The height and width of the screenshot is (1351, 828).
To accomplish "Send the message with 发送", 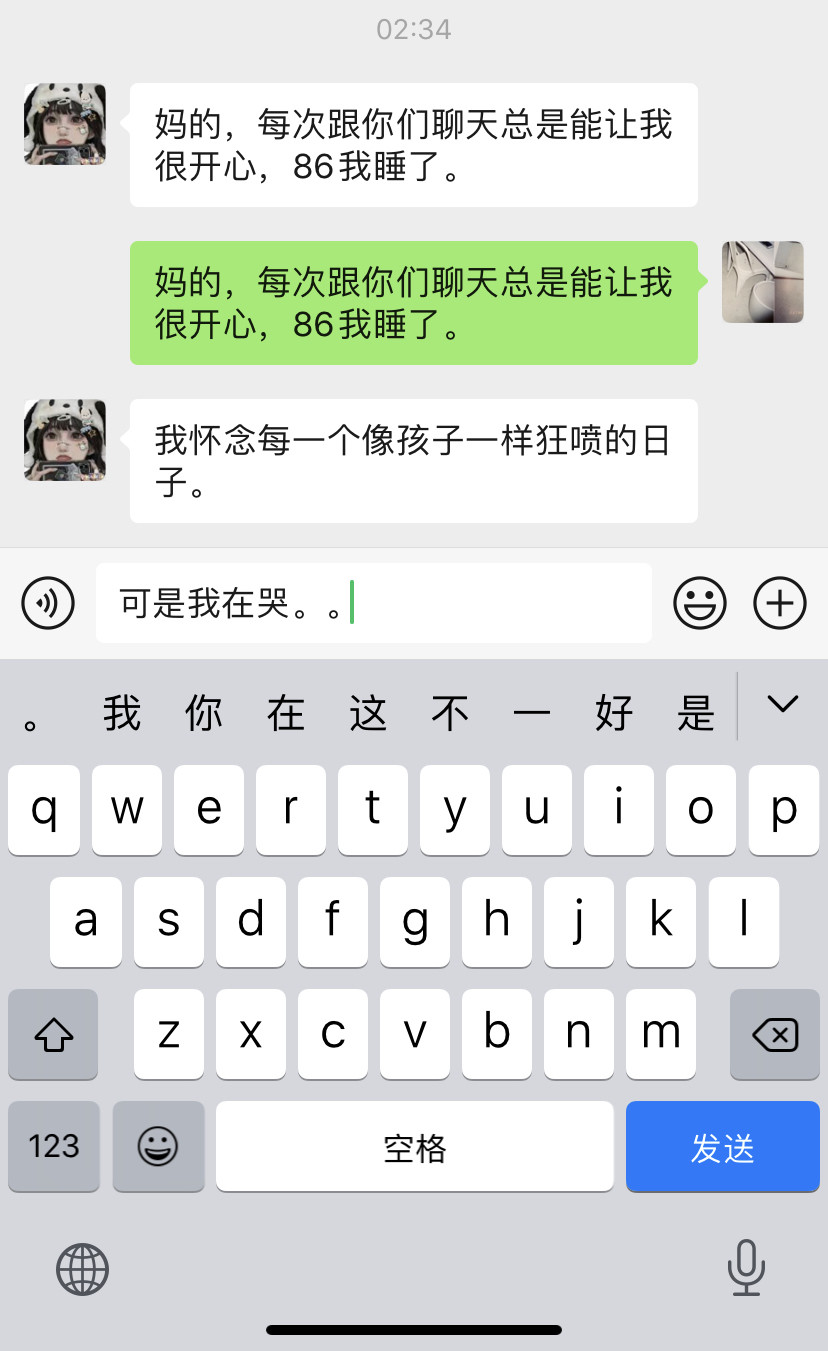I will coord(722,1147).
